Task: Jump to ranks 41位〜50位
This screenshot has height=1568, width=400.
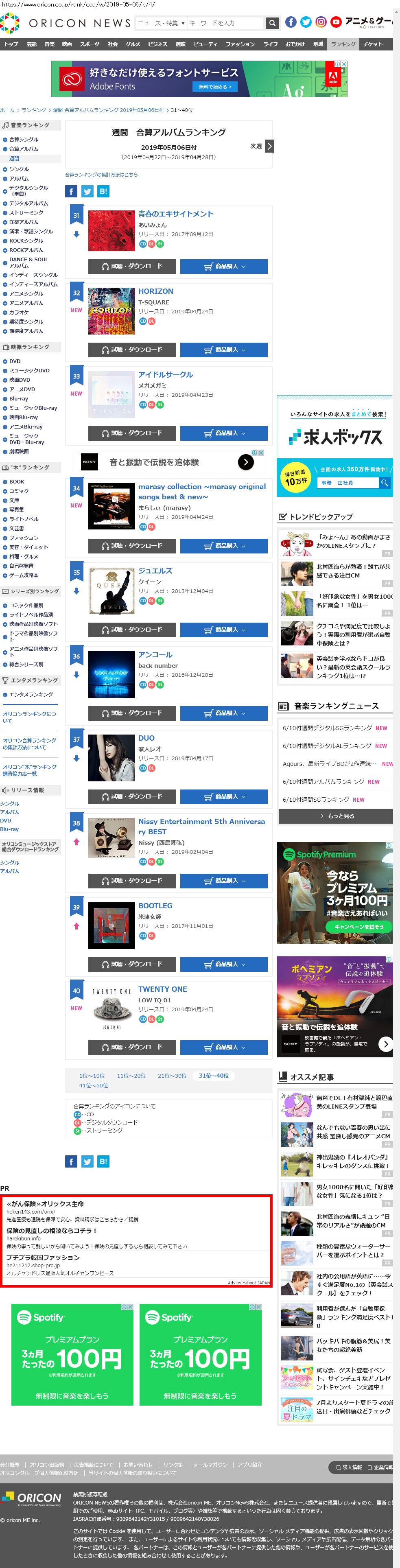Action: pos(93,1085)
